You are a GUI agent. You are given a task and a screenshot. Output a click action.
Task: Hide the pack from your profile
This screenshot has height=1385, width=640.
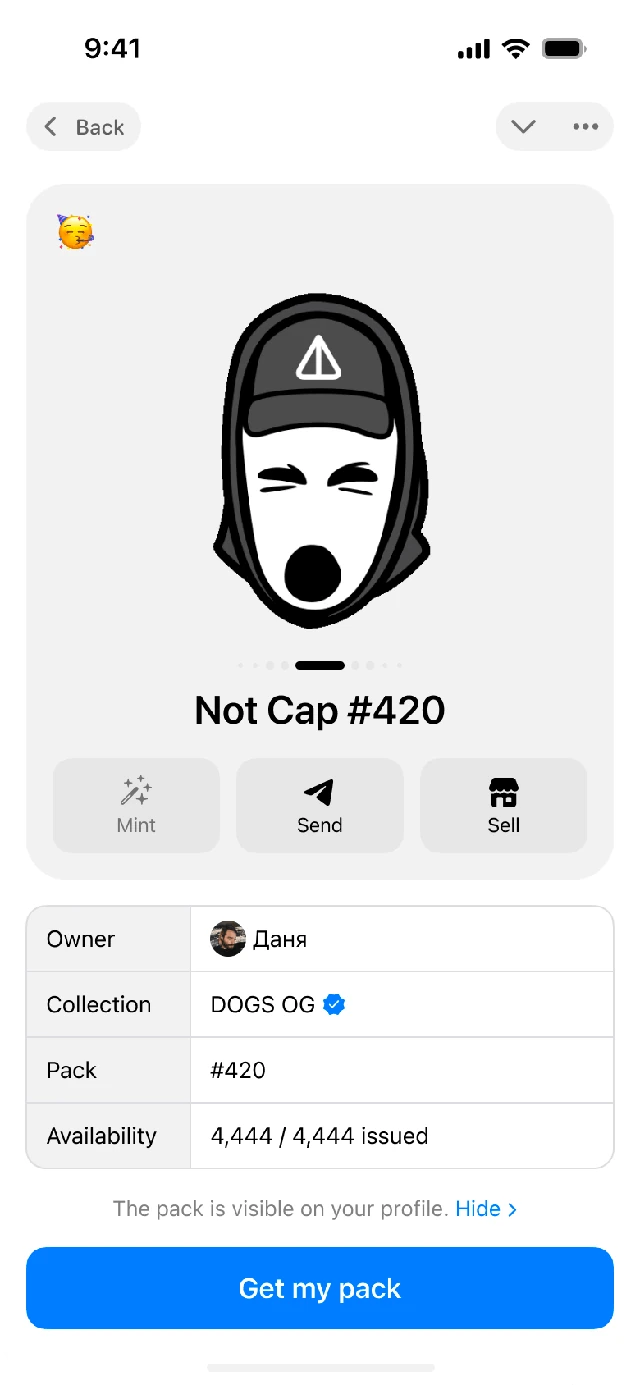coord(486,1208)
